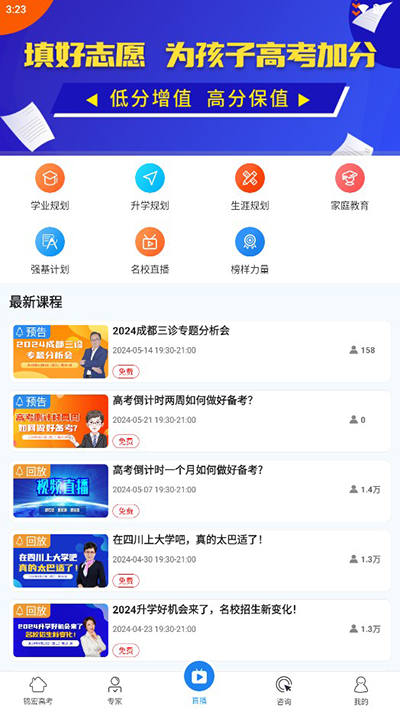This screenshot has width=400, height=712.
Task: Open course 高考倒计时两周如何做好备考
Action: tap(200, 421)
